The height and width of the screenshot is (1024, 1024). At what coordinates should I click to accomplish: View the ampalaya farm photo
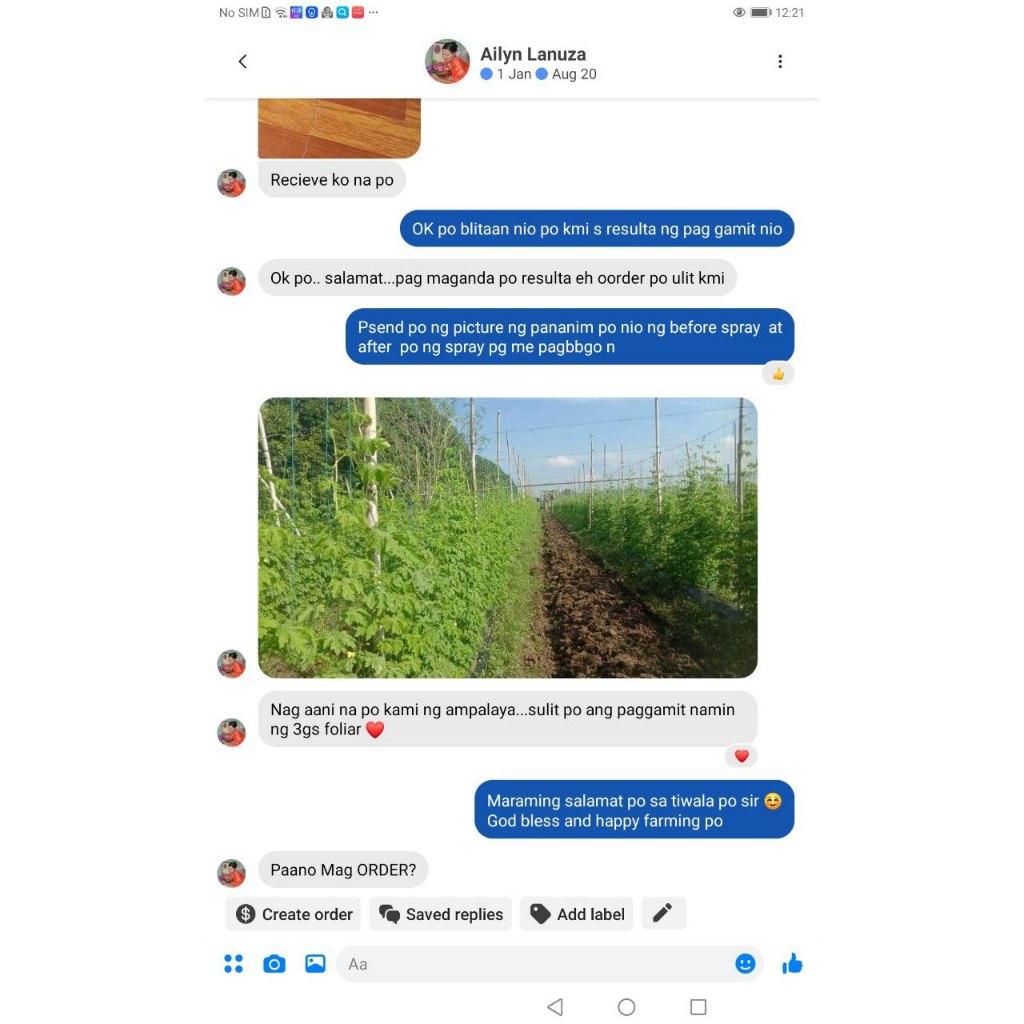point(507,537)
